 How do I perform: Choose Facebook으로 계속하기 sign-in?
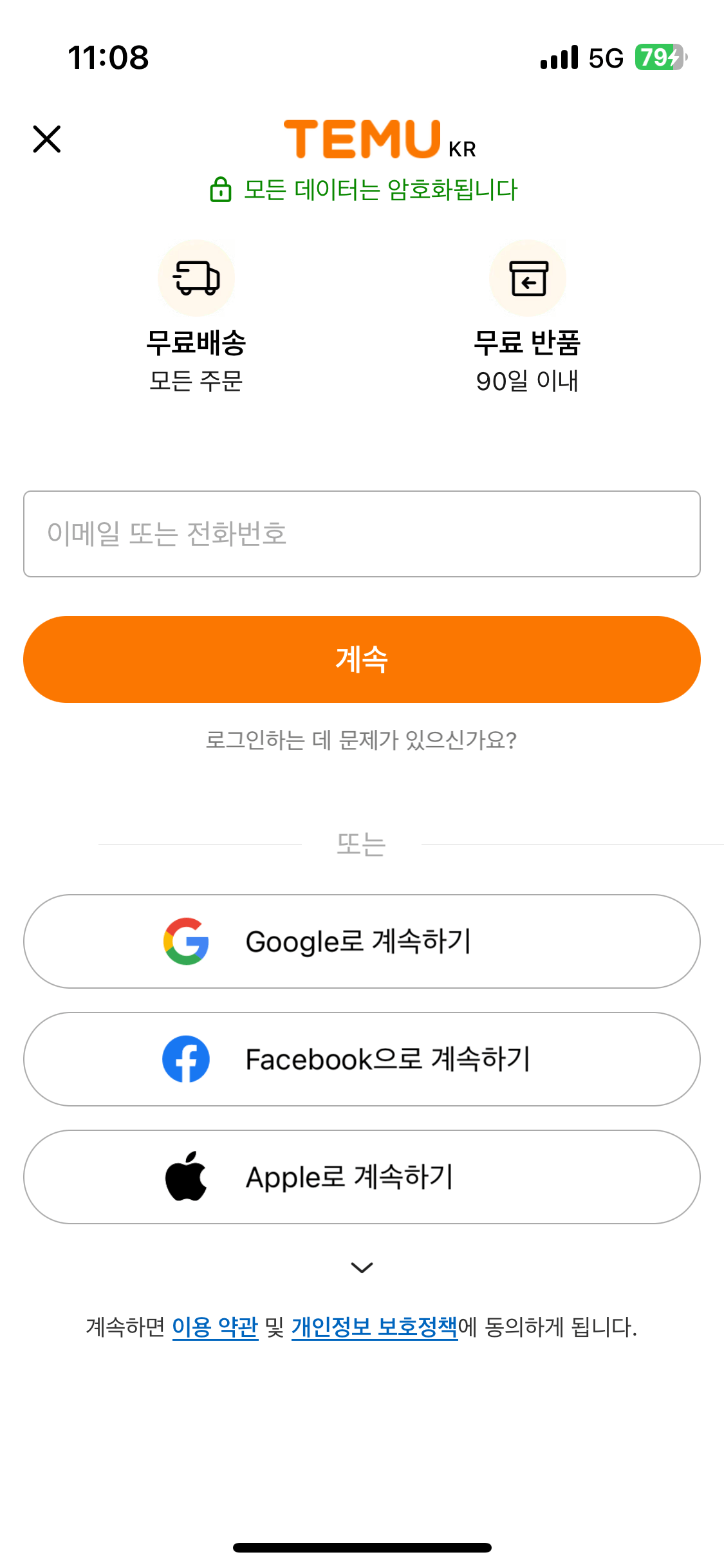tap(362, 1059)
